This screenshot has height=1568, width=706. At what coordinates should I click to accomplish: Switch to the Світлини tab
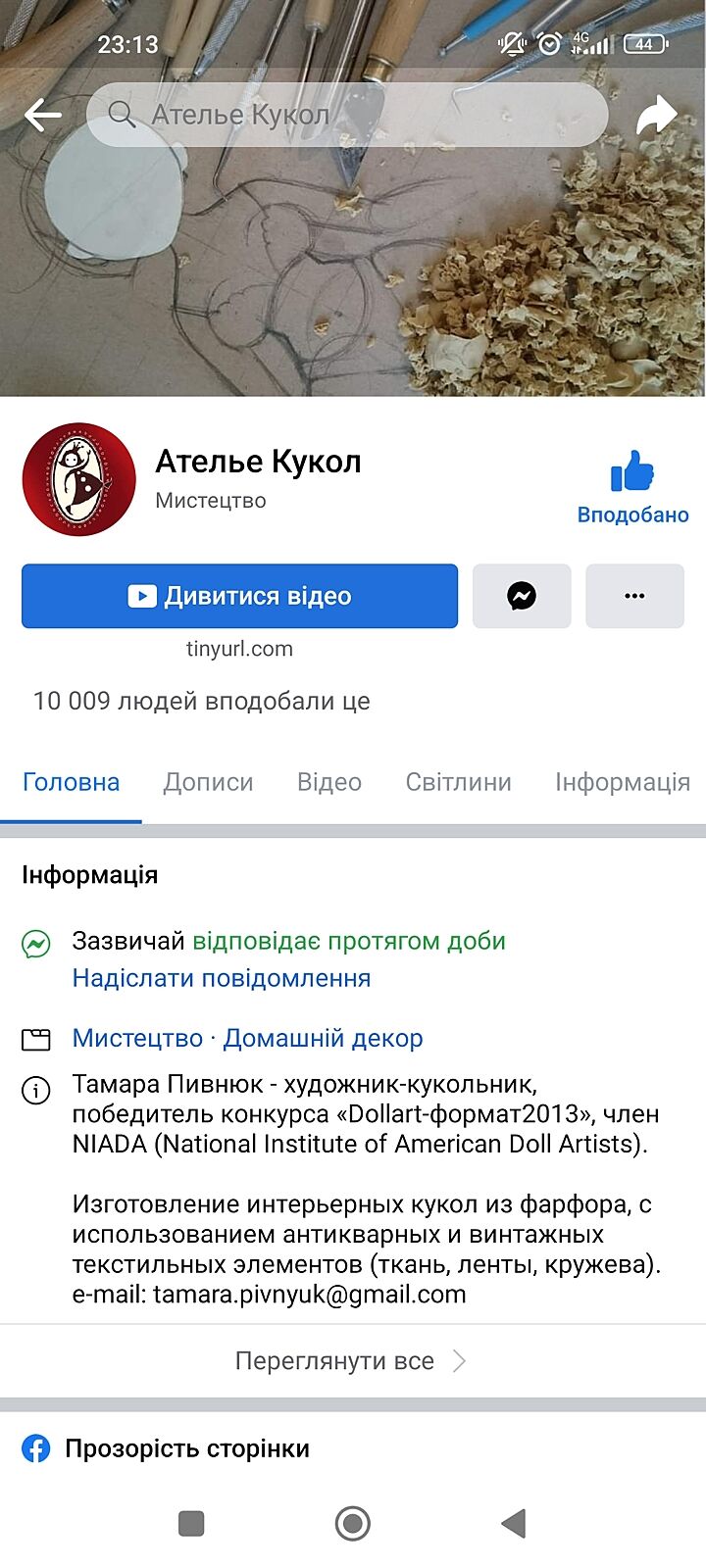[x=458, y=782]
